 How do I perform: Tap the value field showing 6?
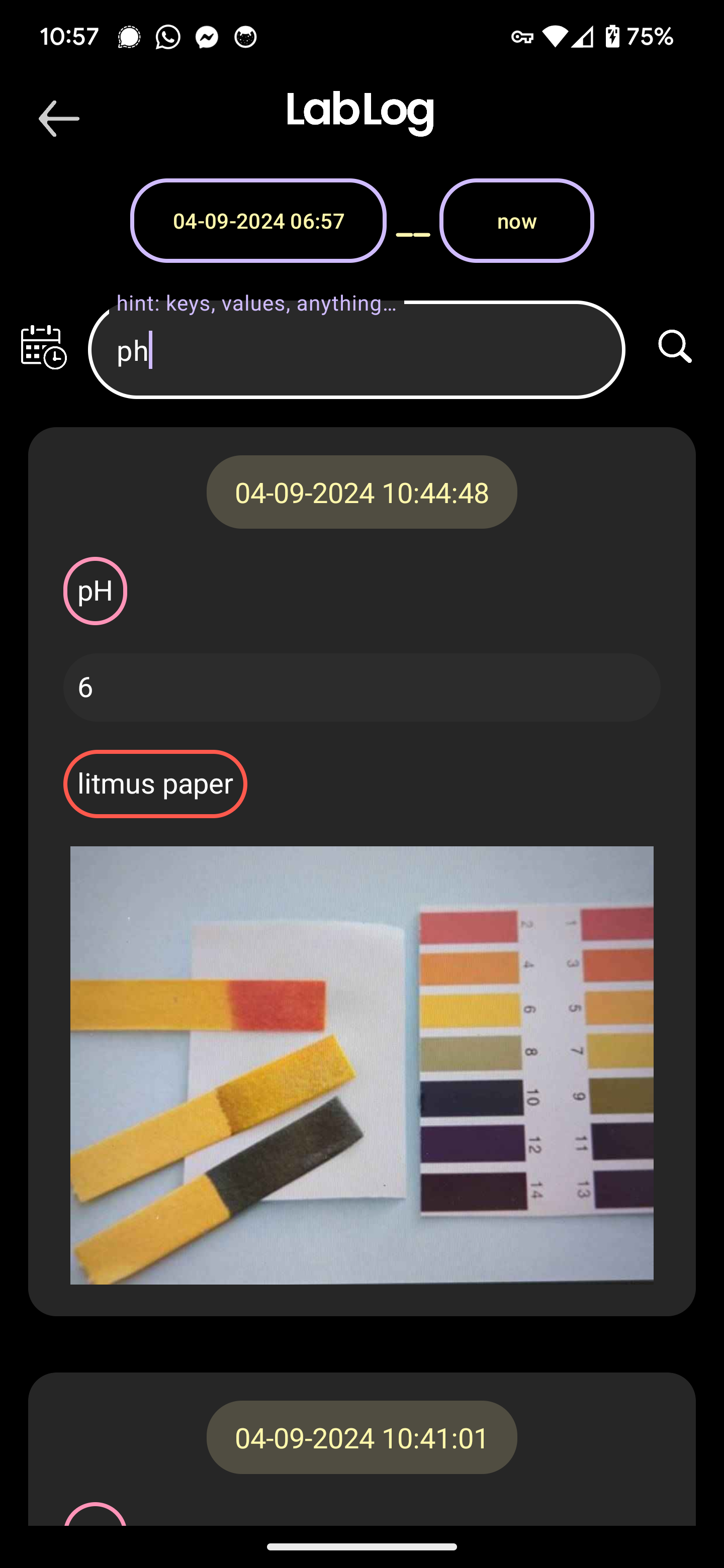click(361, 688)
